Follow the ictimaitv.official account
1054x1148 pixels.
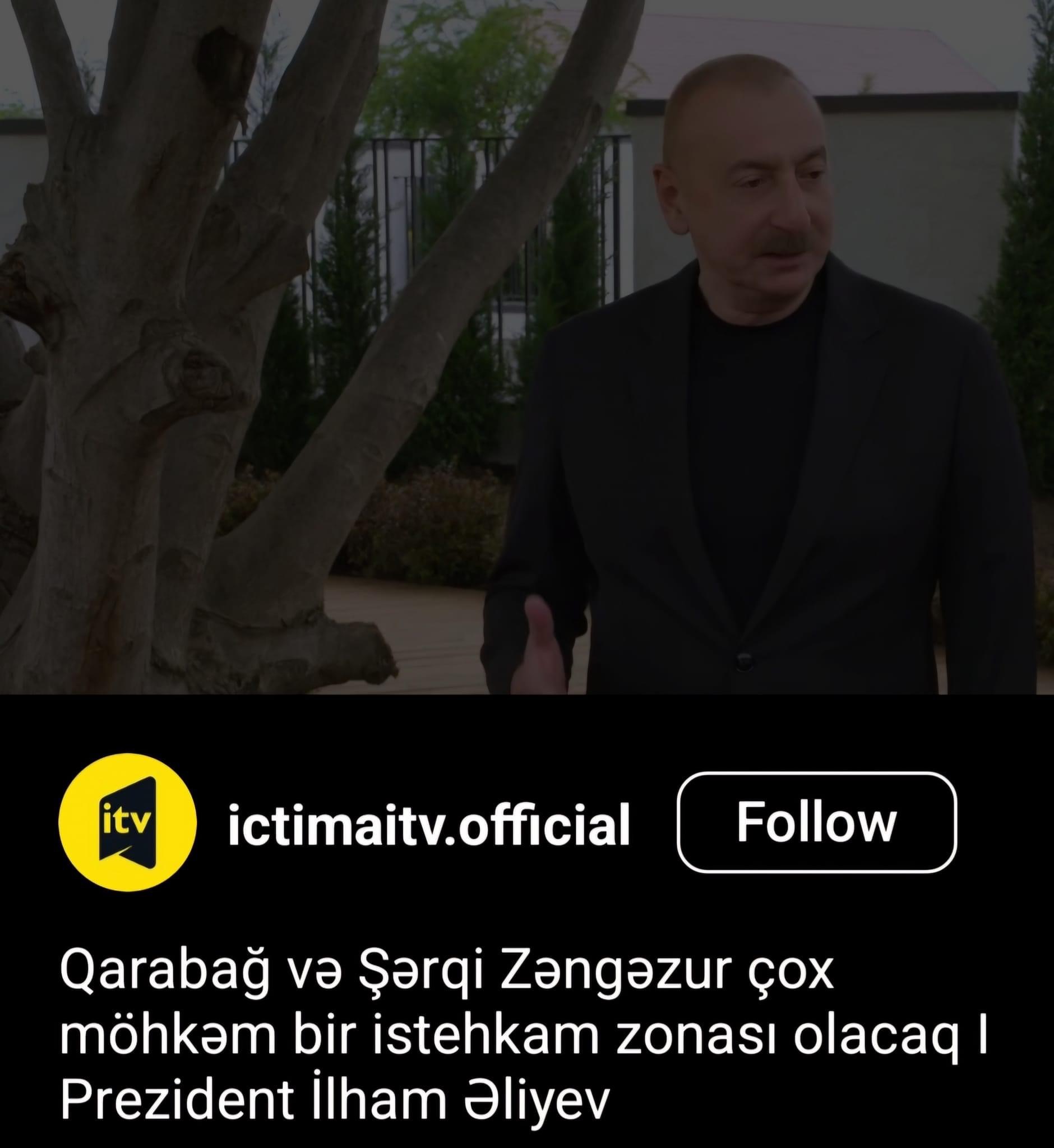point(816,822)
